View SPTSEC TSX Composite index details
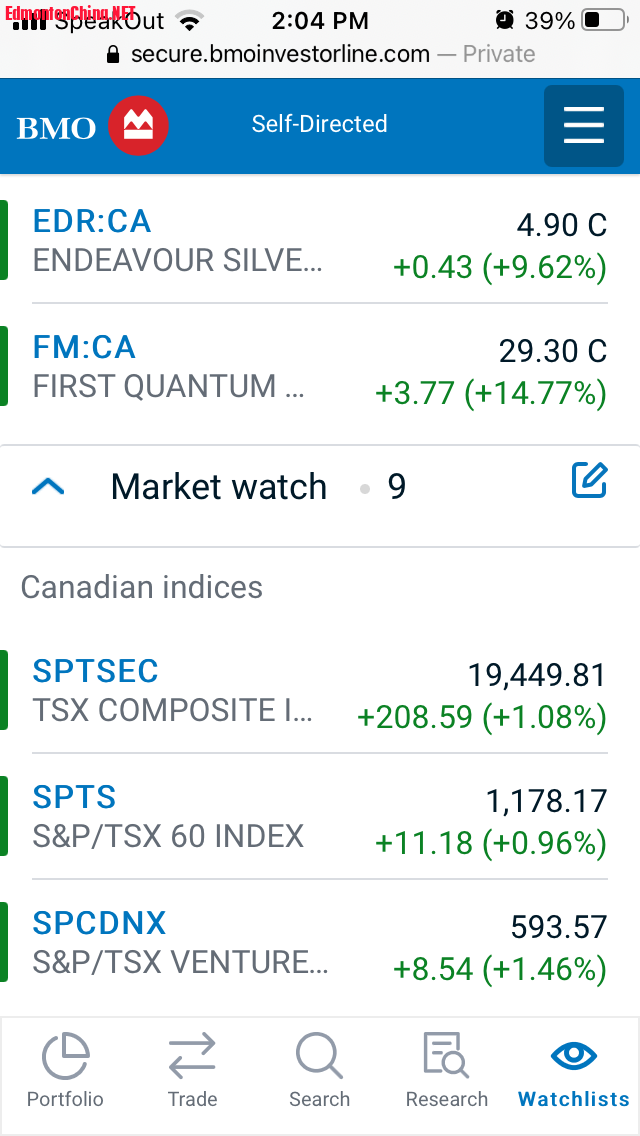The width and height of the screenshot is (640, 1136). (320, 691)
